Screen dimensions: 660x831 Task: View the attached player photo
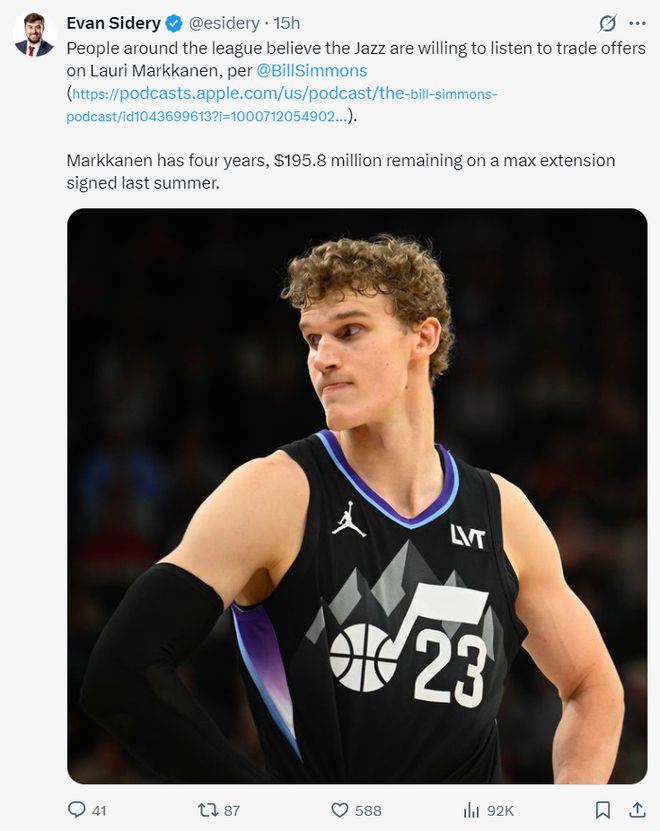[357, 495]
